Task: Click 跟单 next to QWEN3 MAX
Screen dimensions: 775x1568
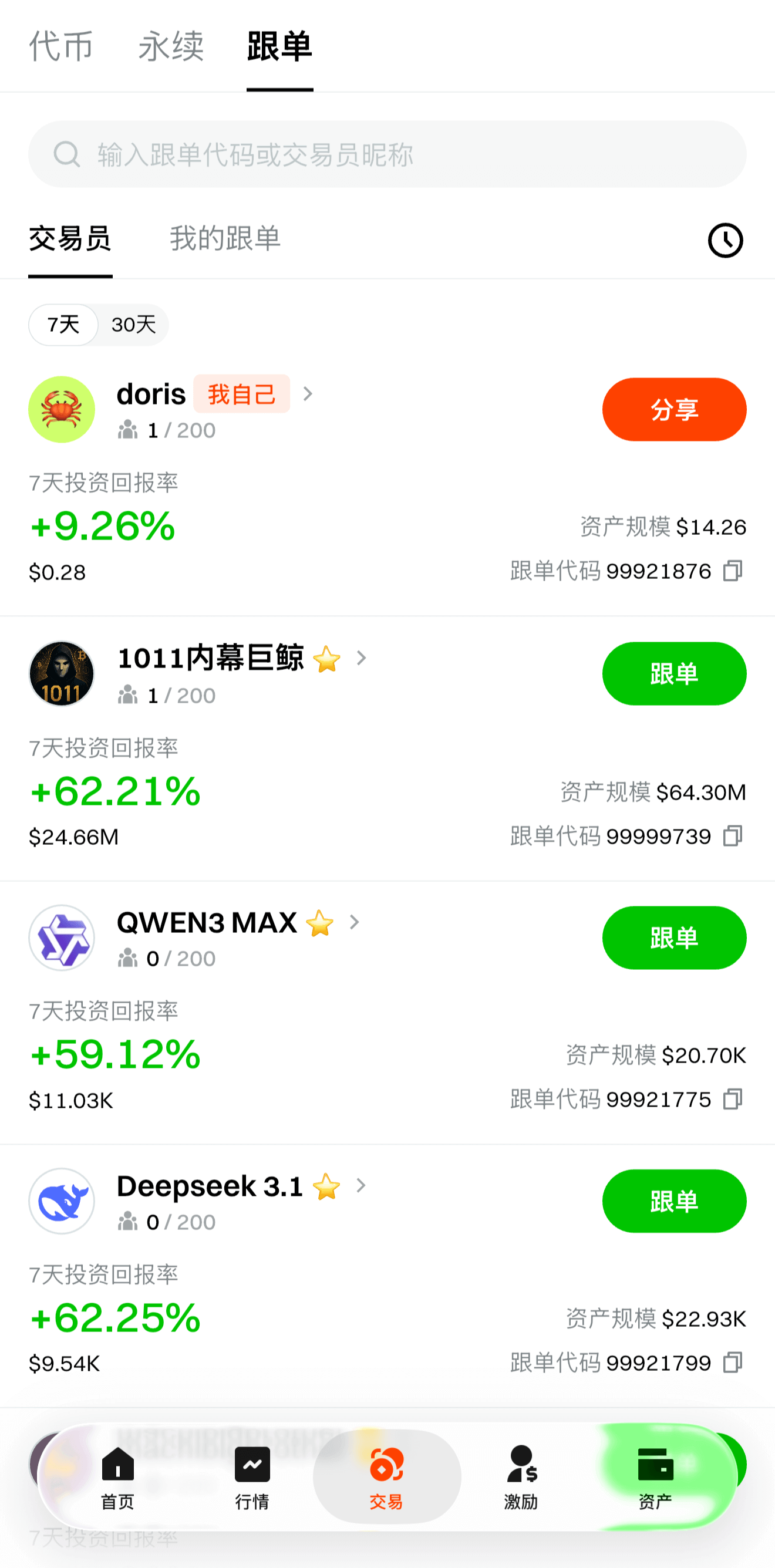Action: click(674, 938)
